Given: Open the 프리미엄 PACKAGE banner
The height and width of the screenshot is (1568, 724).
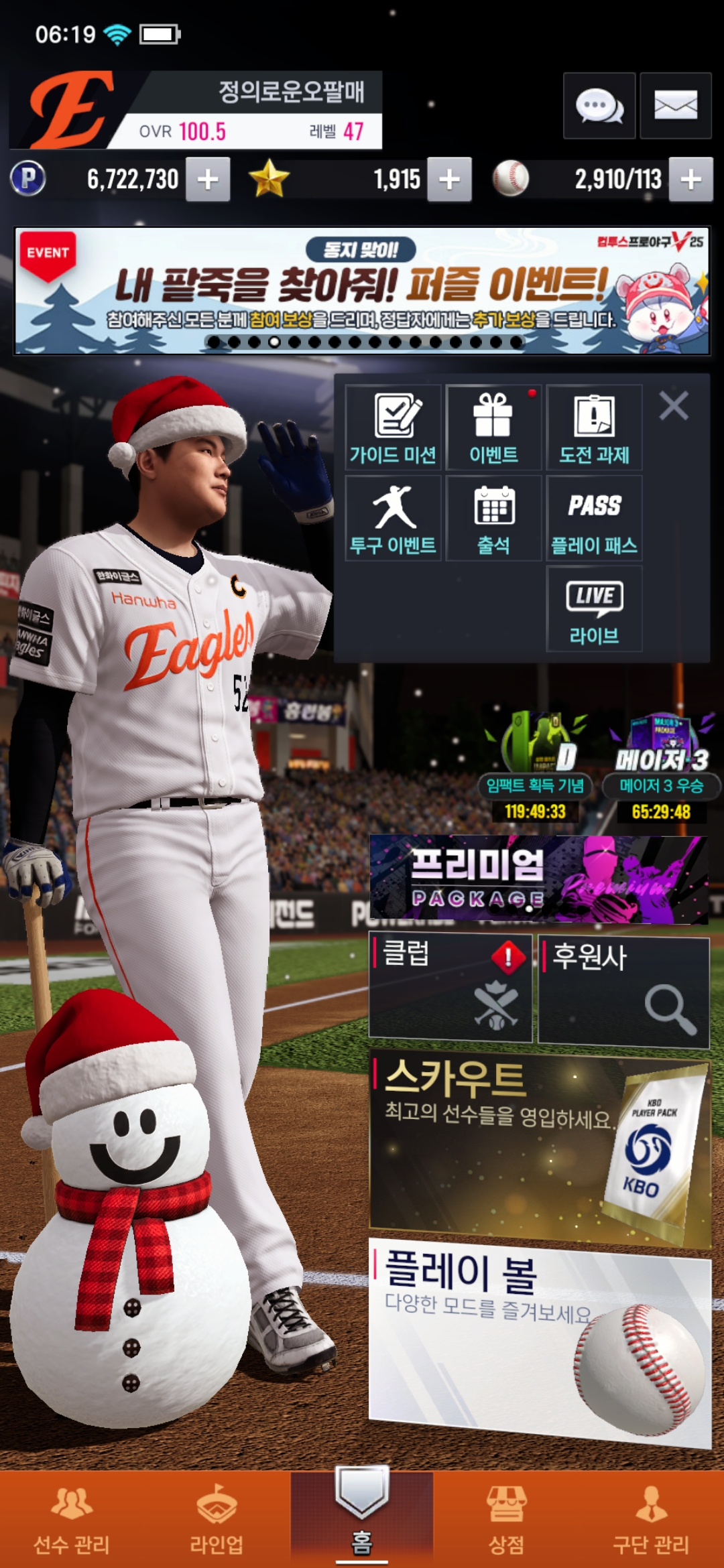Looking at the screenshot, I should pos(538,878).
